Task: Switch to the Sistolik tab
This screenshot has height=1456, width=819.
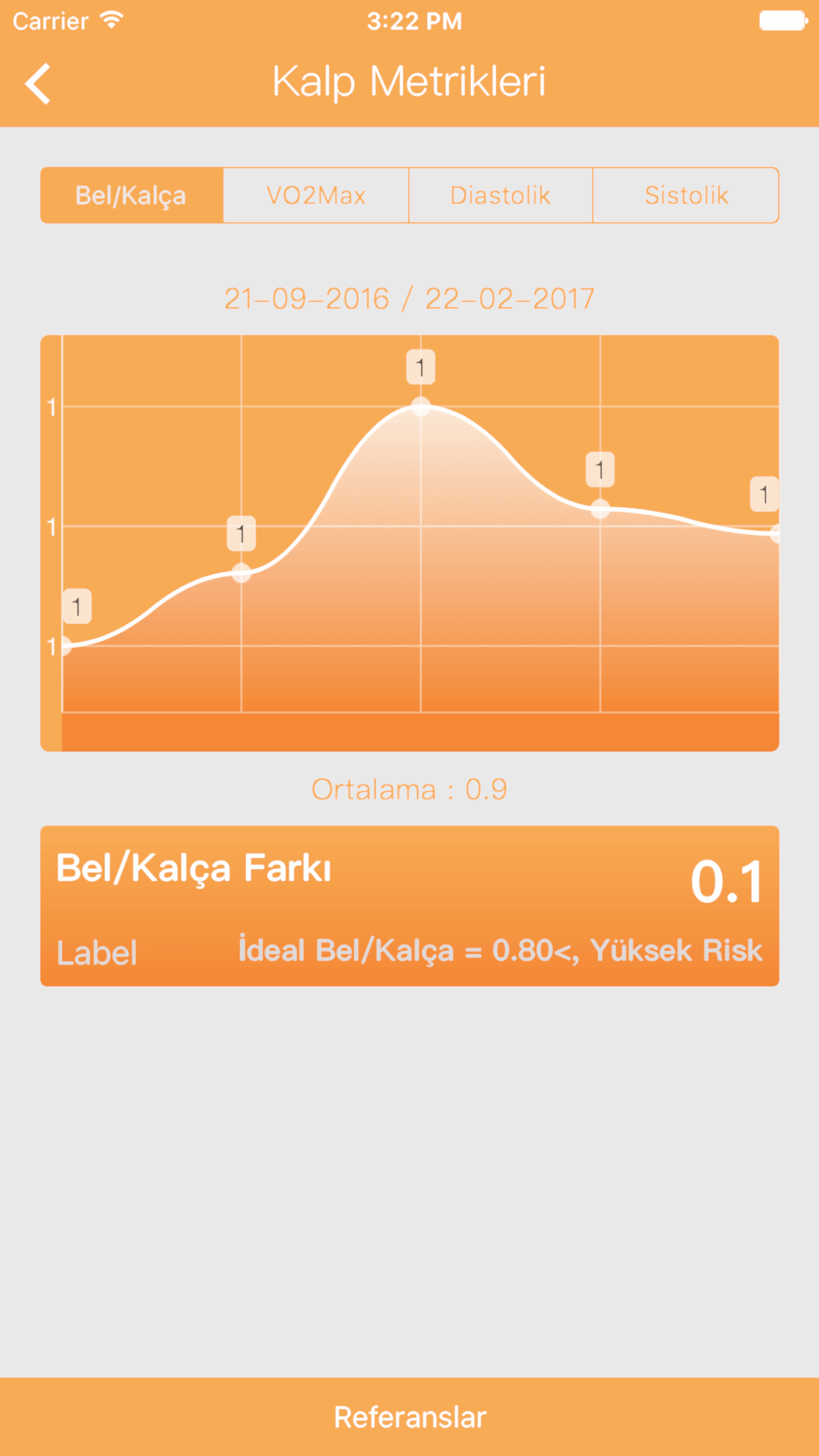Action: pos(686,195)
